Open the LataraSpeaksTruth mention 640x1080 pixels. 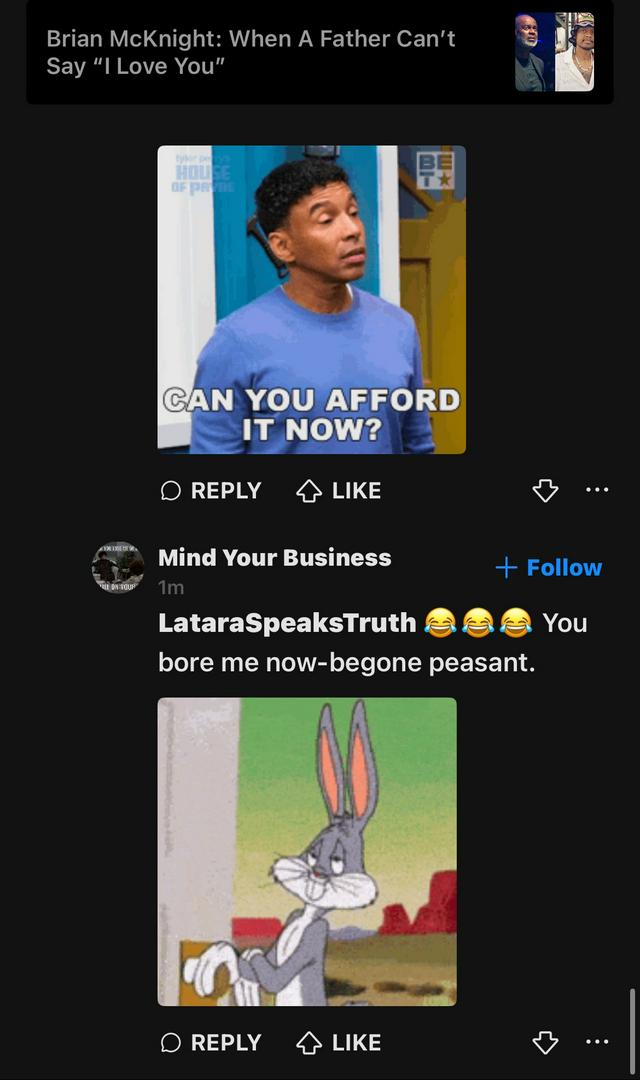click(287, 623)
